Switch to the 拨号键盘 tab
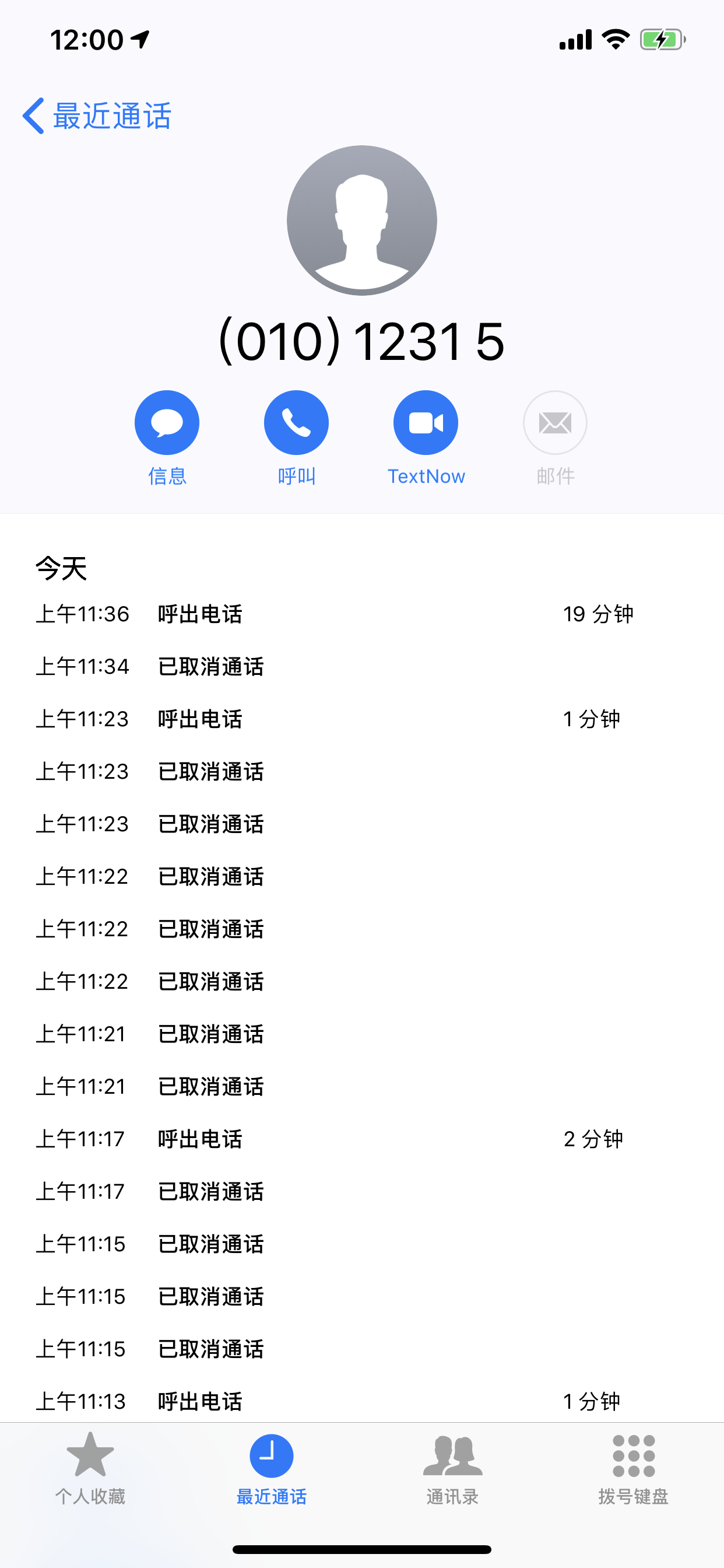 pyautogui.click(x=633, y=1468)
